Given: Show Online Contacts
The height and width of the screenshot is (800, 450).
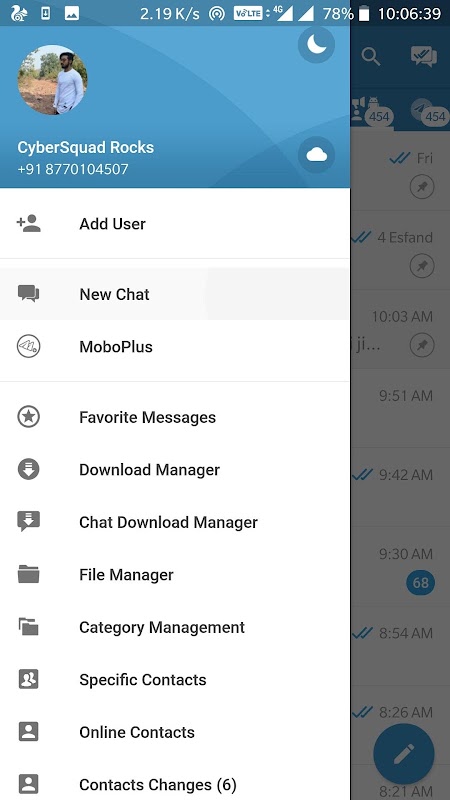Looking at the screenshot, I should point(175,733).
